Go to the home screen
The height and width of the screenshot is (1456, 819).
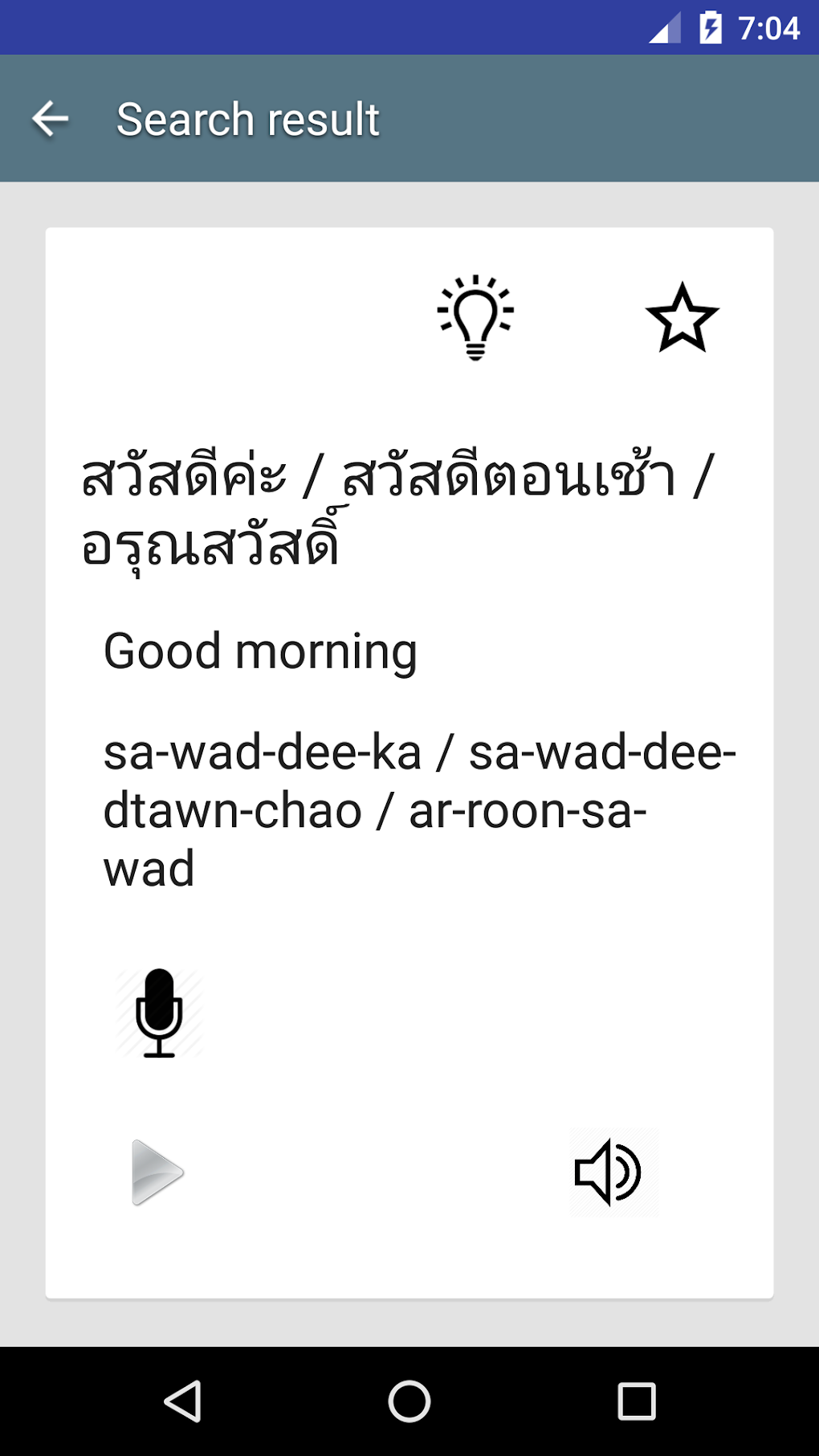(x=409, y=1401)
